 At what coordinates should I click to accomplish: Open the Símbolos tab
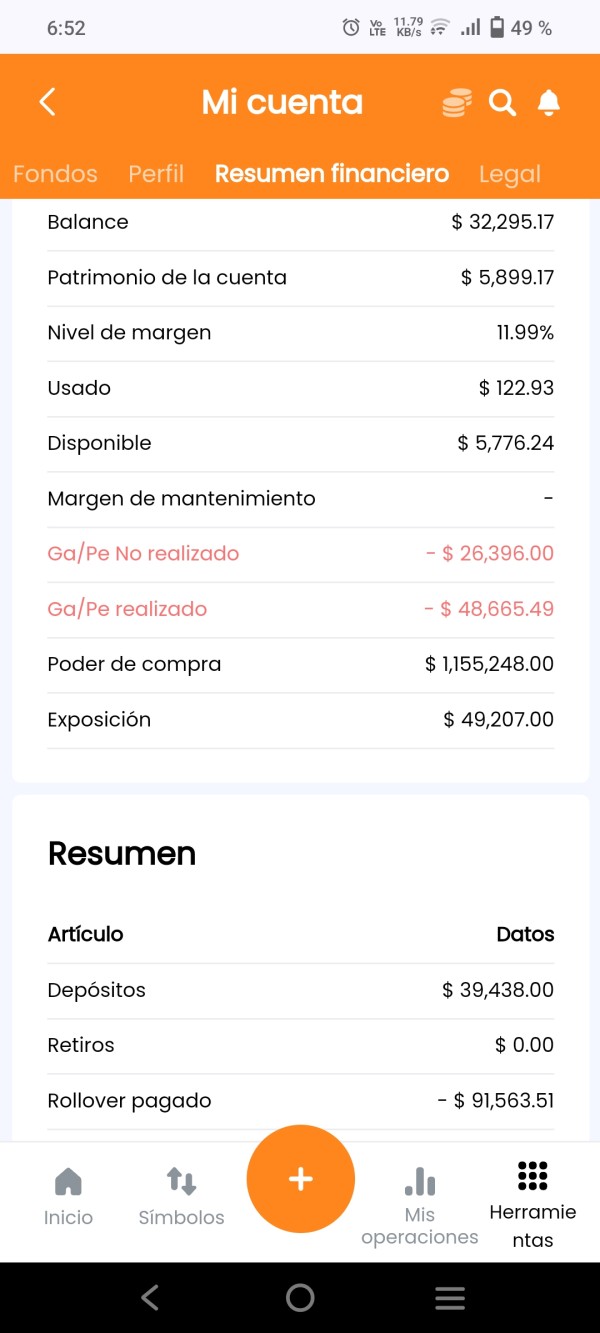point(181,1198)
